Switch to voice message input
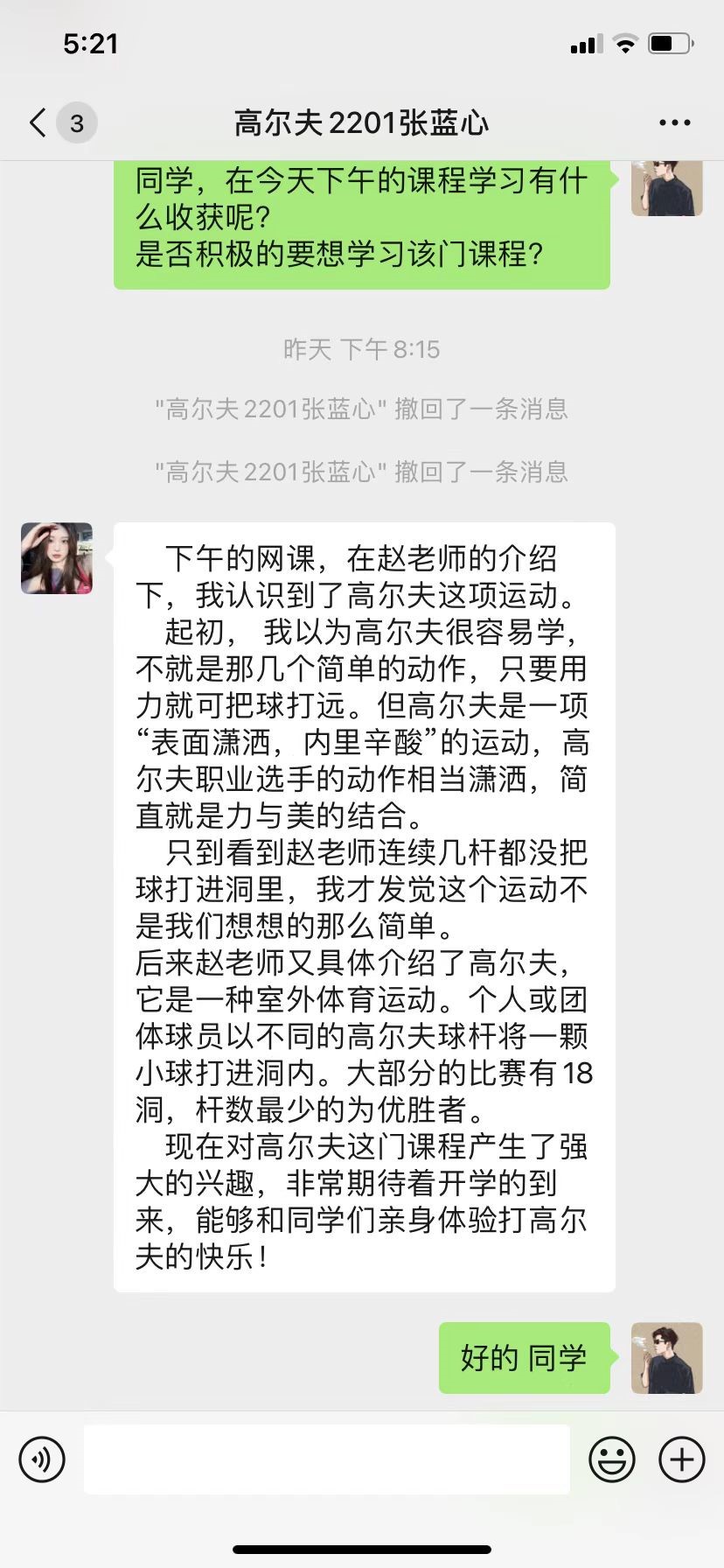 [x=42, y=1459]
